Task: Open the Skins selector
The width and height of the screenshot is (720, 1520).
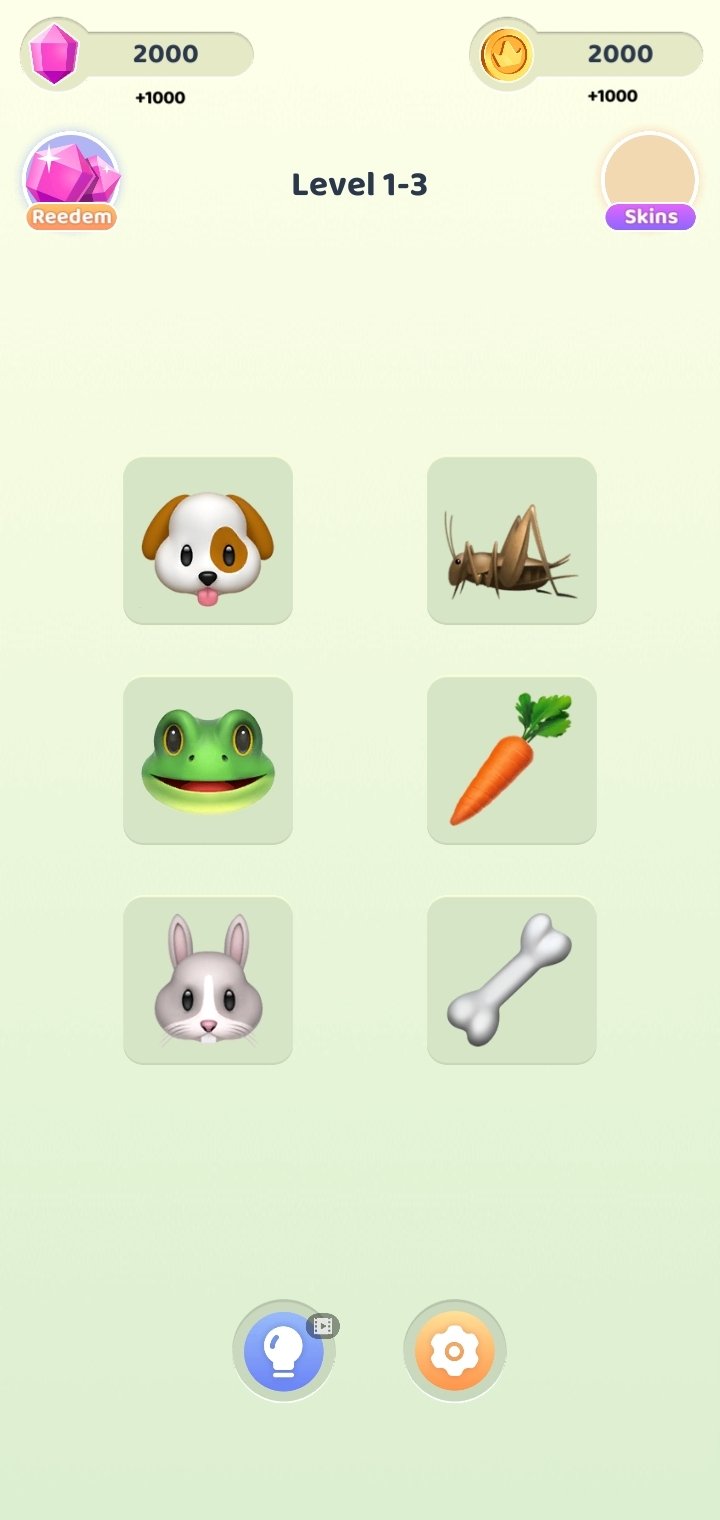Action: point(650,181)
